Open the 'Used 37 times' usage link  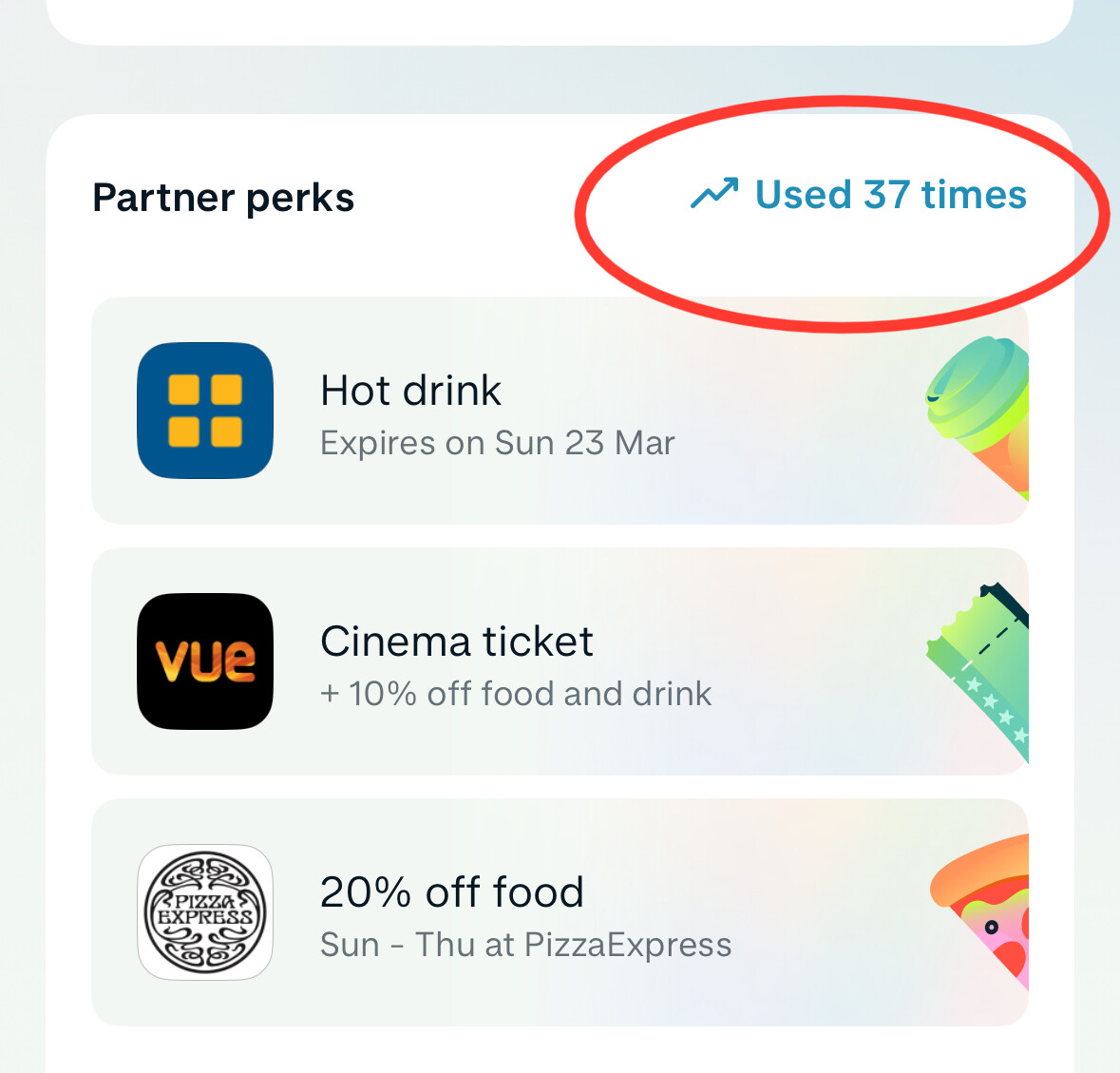(x=859, y=196)
